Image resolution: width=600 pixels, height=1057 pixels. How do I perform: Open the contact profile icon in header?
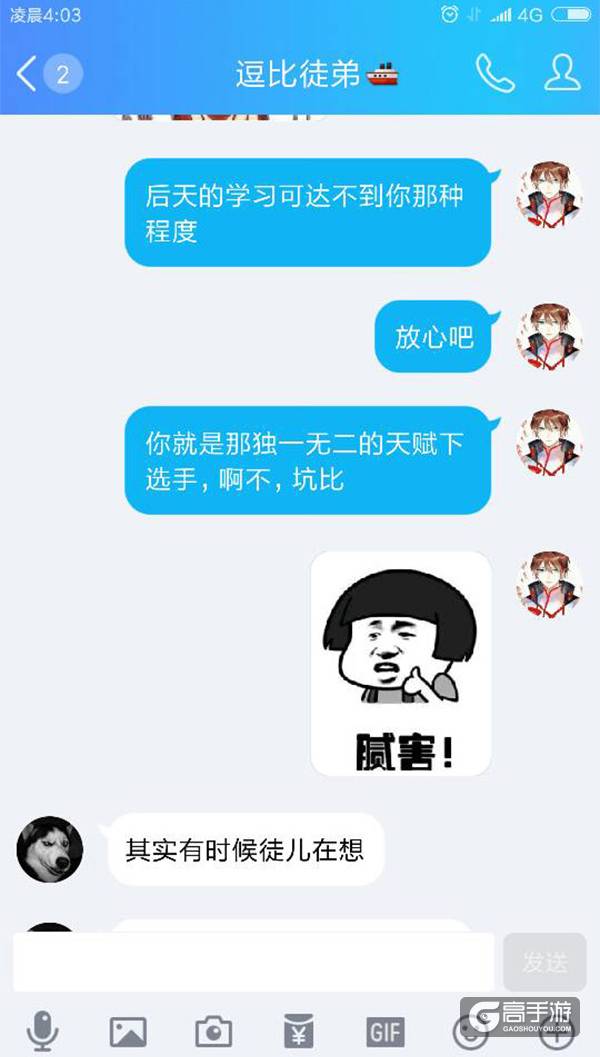point(562,73)
